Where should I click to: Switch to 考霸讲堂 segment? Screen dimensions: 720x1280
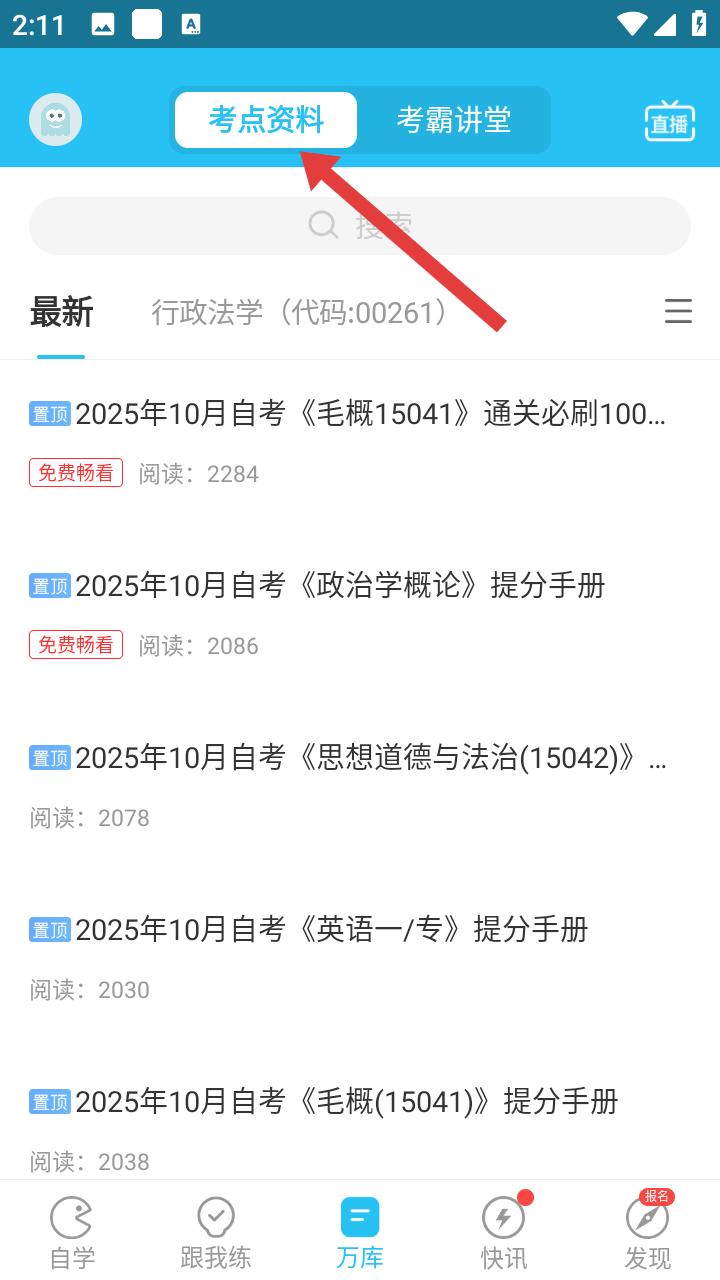[x=453, y=120]
